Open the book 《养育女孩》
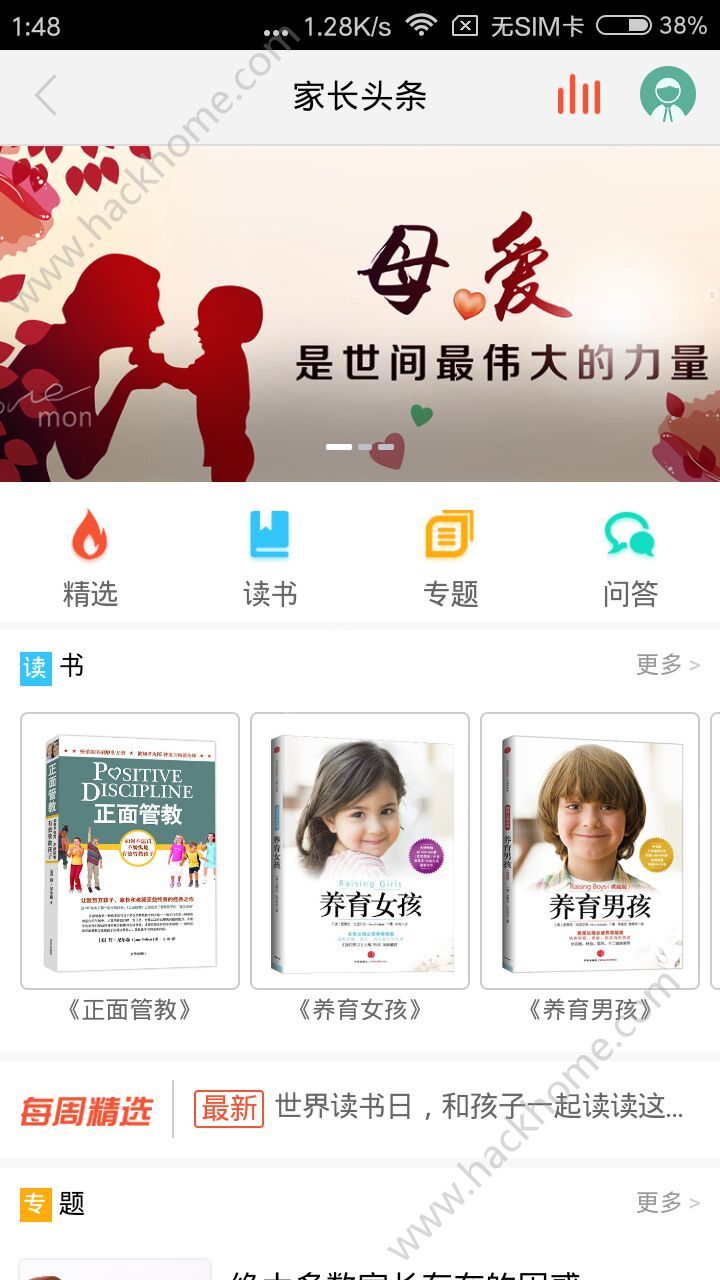The width and height of the screenshot is (720, 1280). click(x=360, y=852)
